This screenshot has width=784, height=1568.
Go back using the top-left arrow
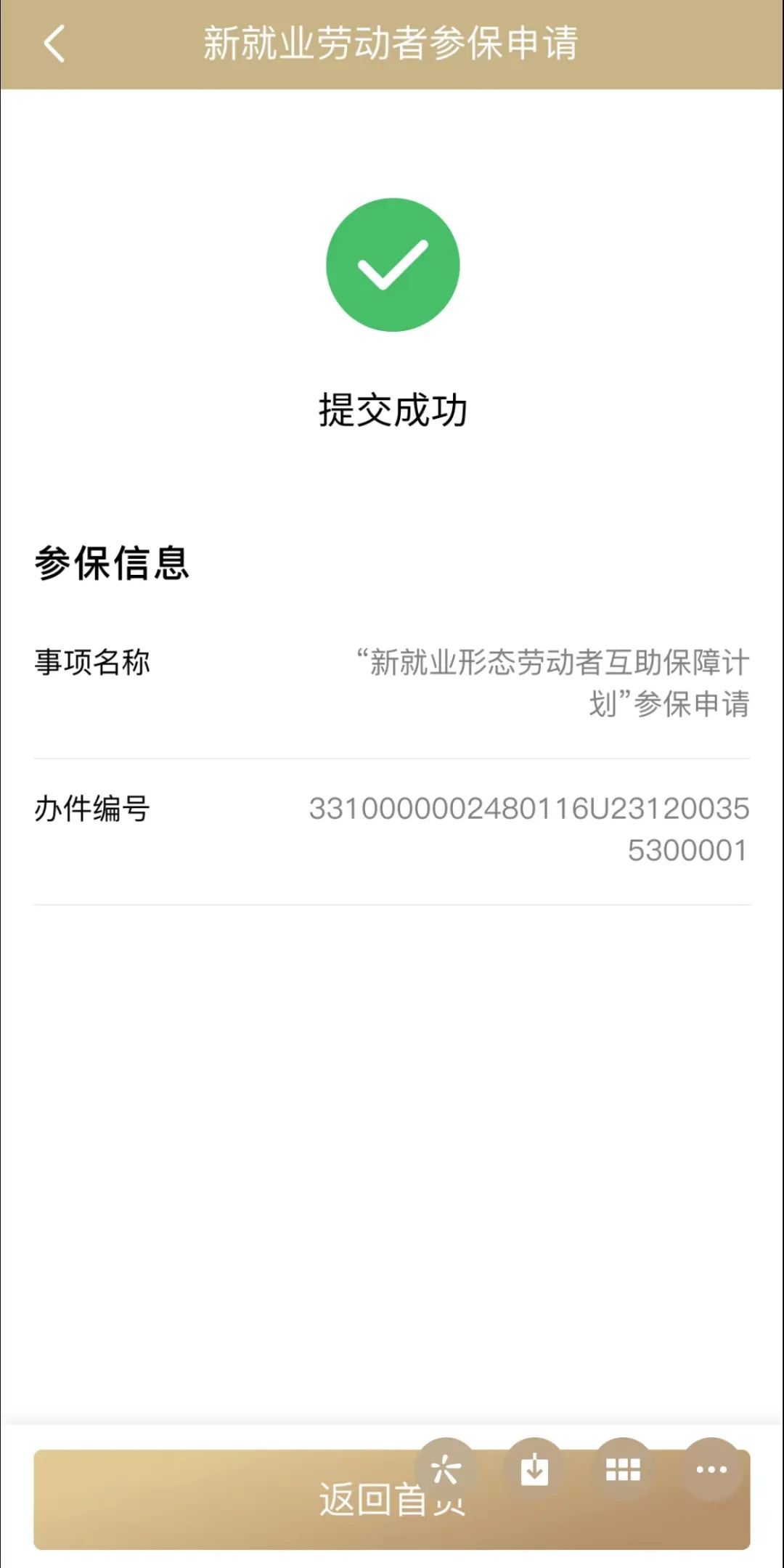(54, 44)
